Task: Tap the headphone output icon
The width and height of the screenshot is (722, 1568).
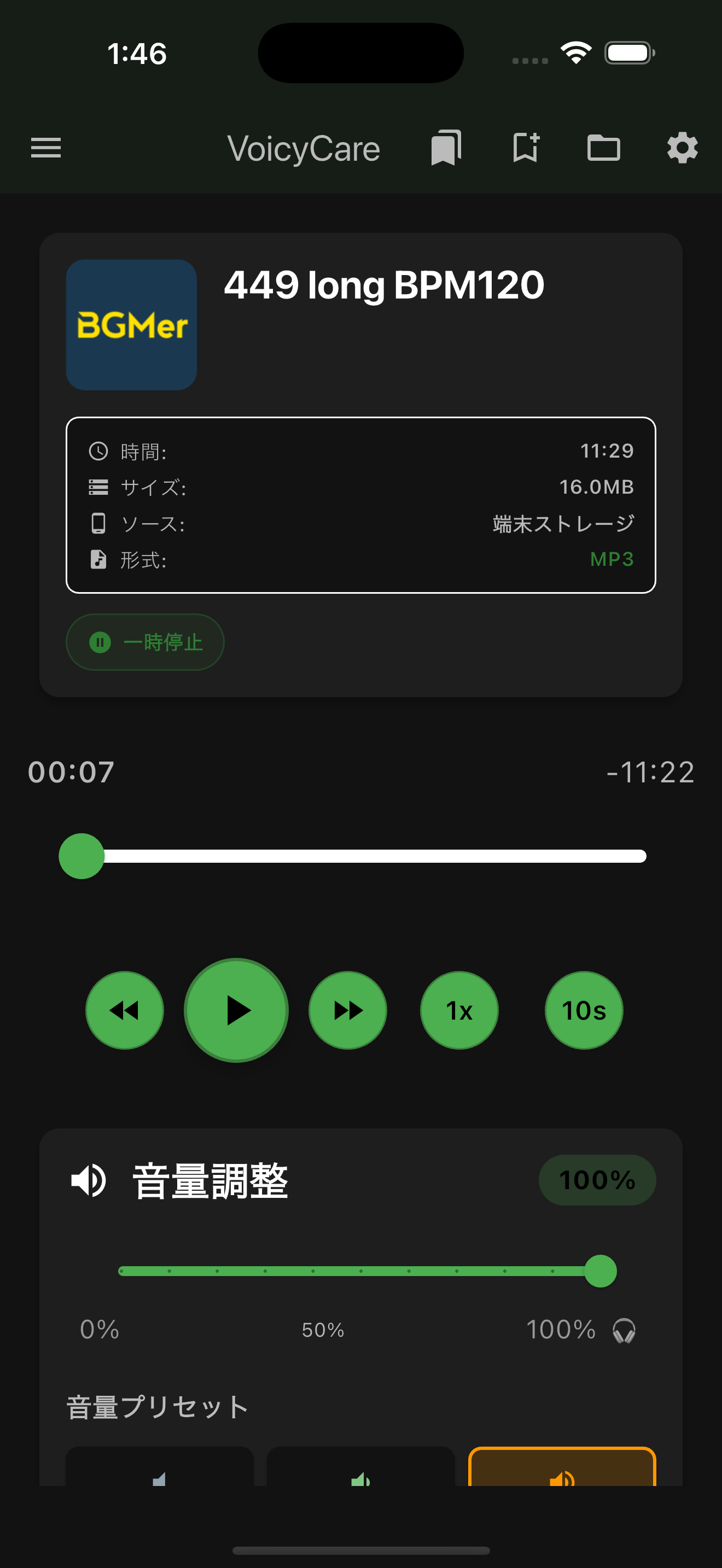Action: [625, 1331]
